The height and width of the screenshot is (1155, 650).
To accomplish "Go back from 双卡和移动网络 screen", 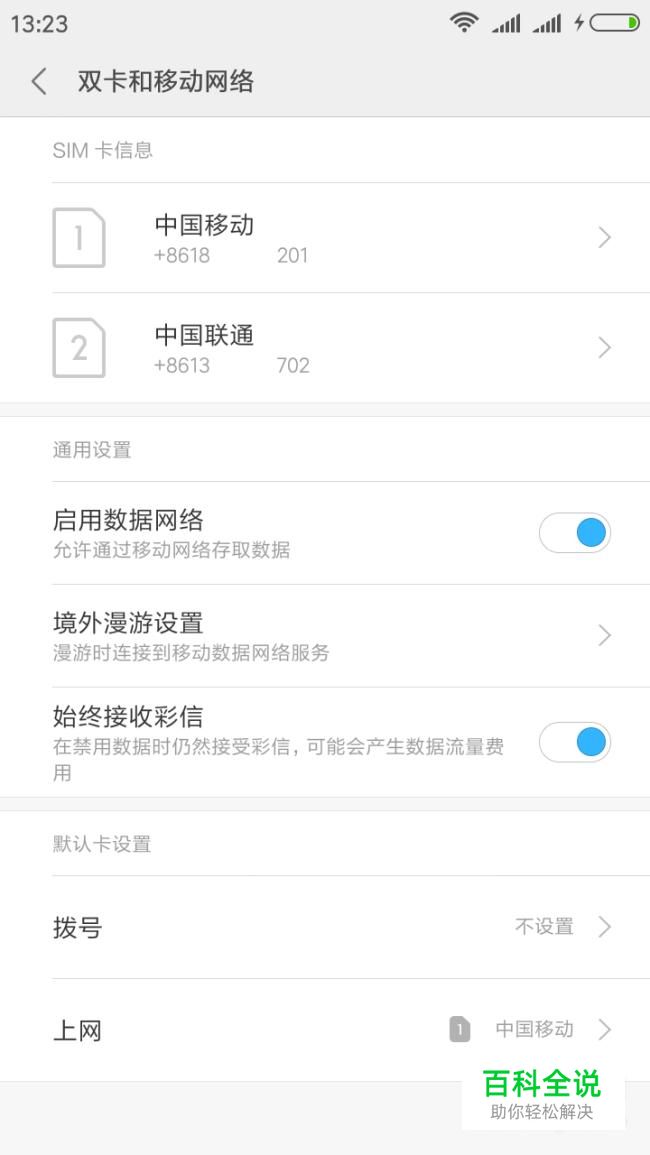I will (39, 81).
